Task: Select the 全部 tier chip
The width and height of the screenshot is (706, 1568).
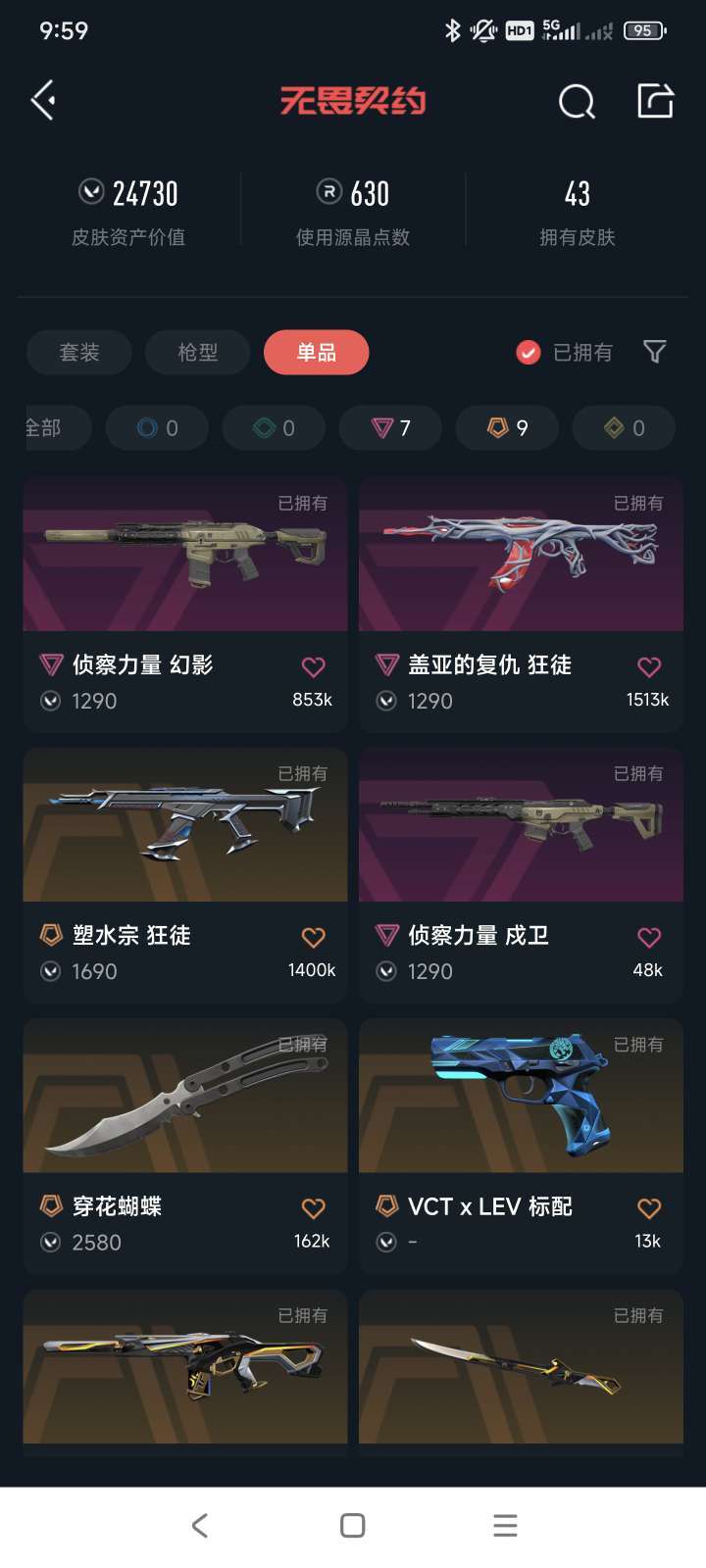Action: [x=58, y=428]
